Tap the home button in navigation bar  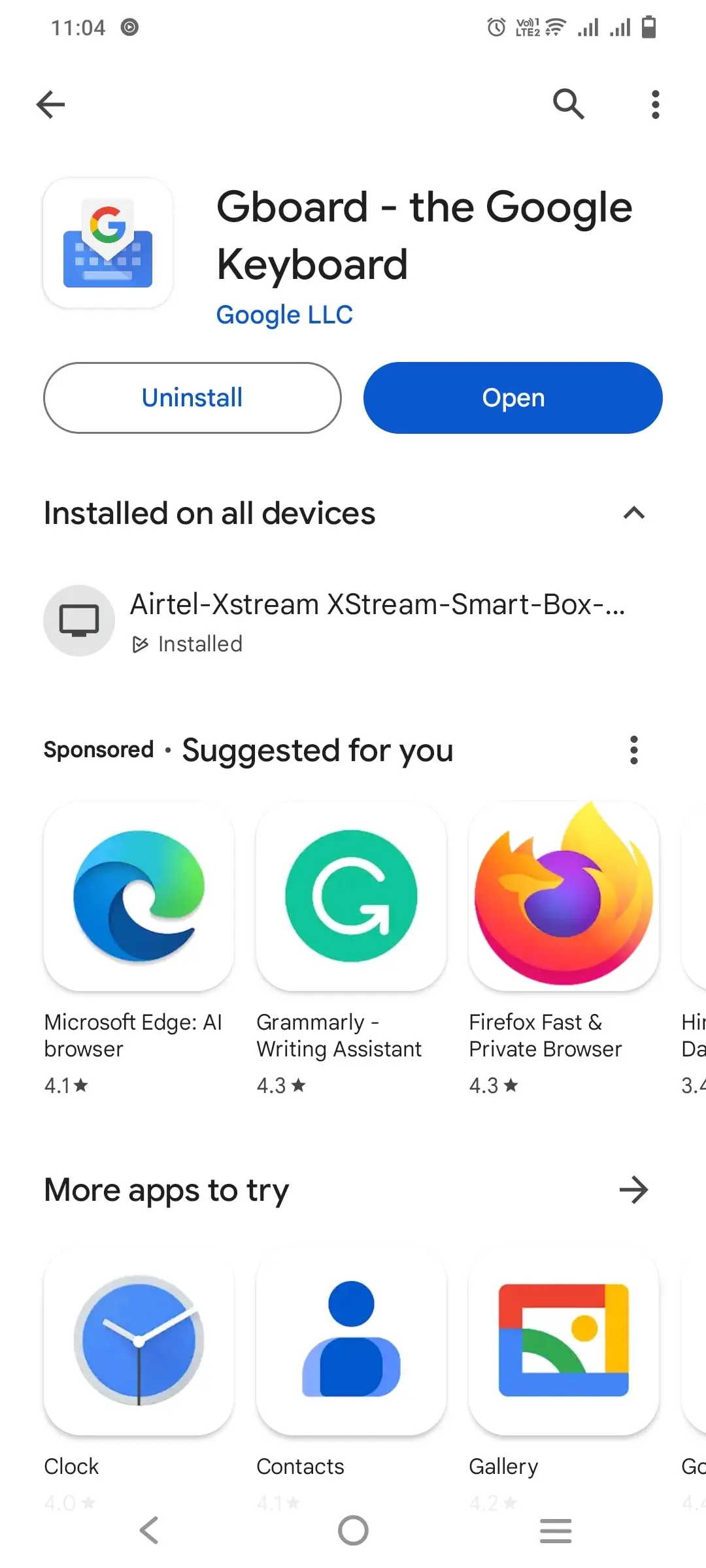coord(352,1530)
